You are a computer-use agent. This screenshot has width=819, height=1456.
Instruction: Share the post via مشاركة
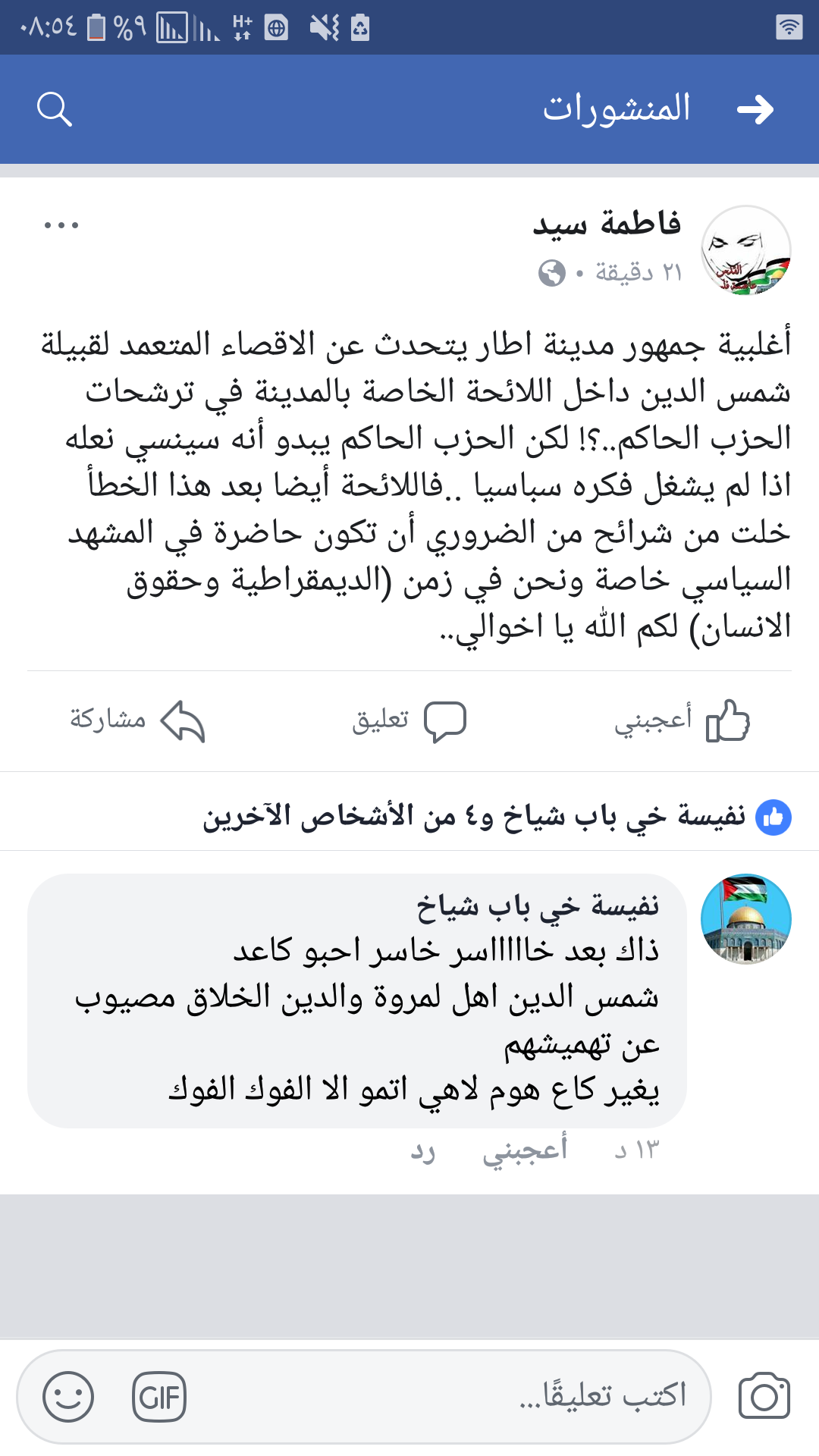[138, 720]
